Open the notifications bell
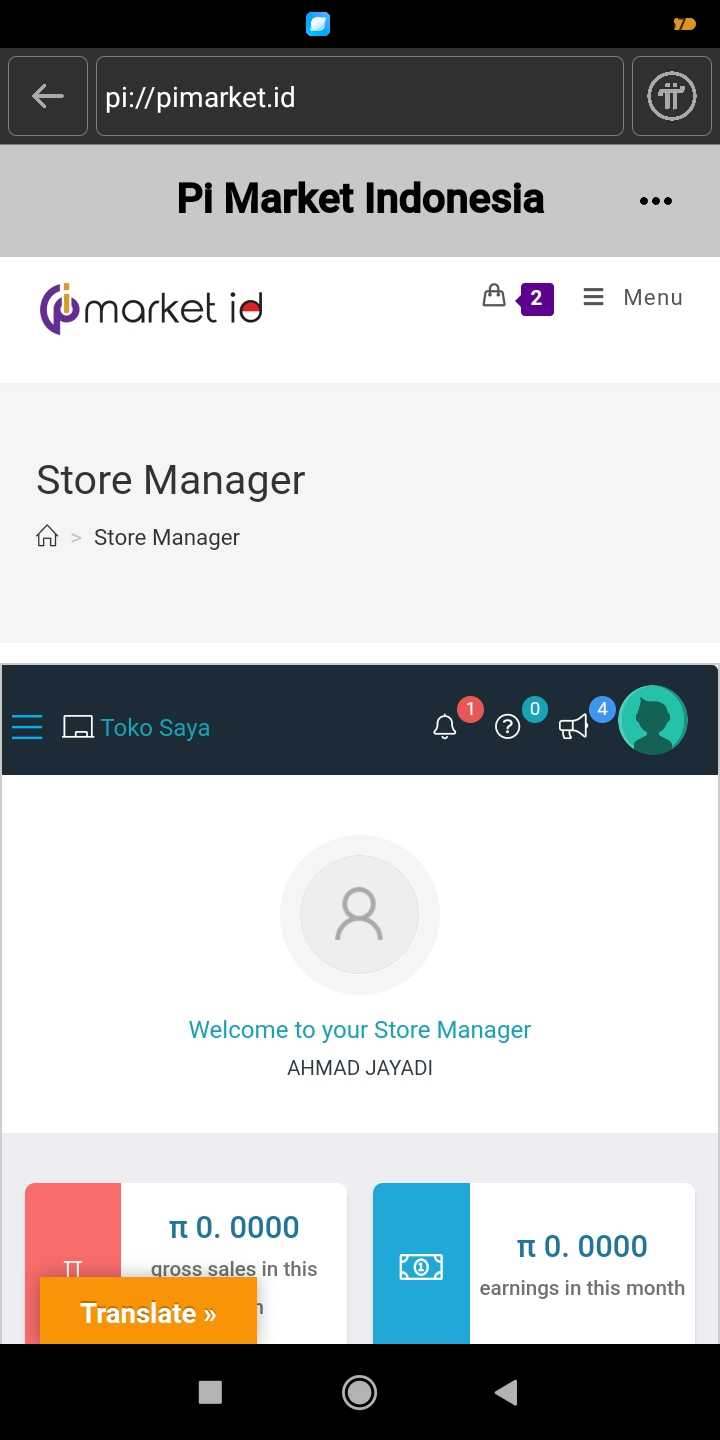The height and width of the screenshot is (1440, 720). tap(445, 727)
